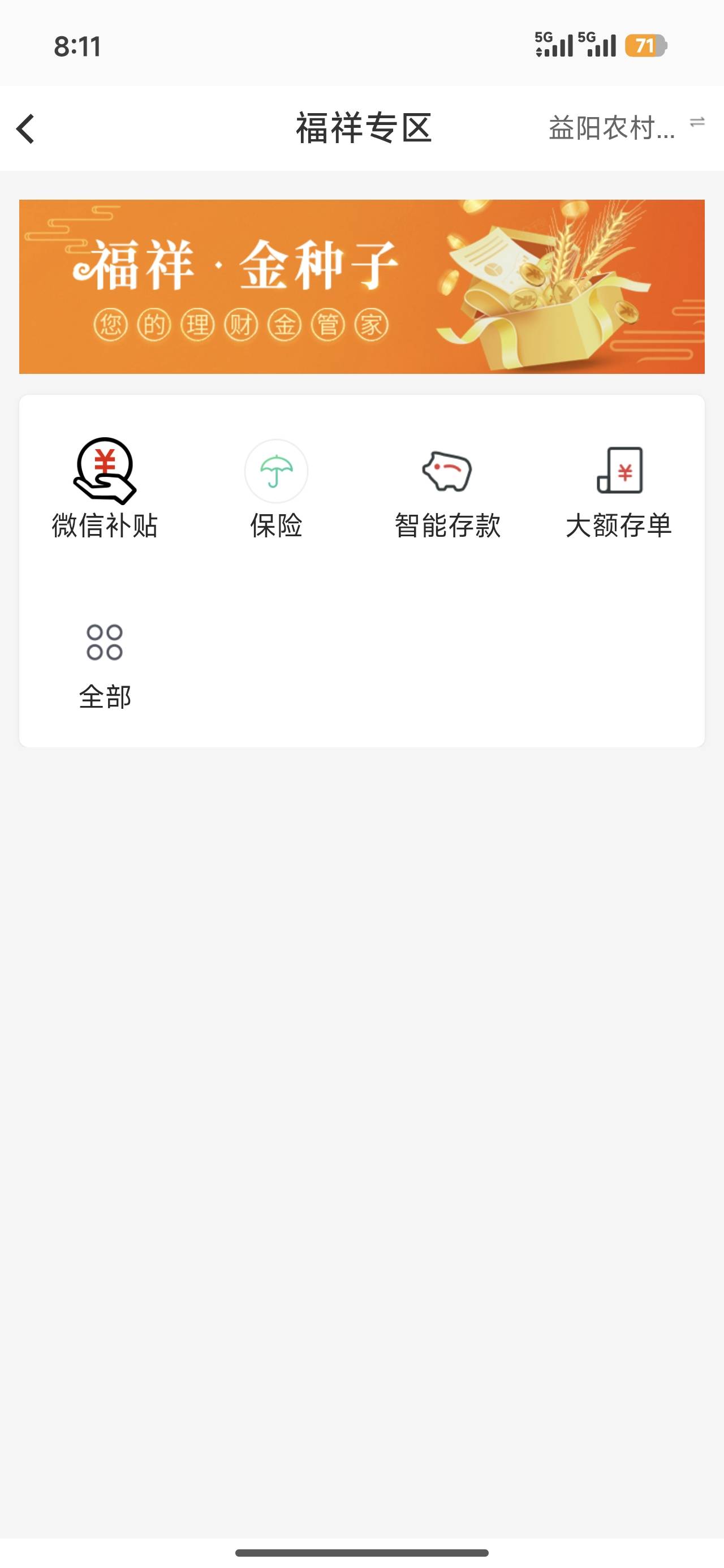Select the 保险 option
The height and width of the screenshot is (1568, 724).
pos(276,488)
